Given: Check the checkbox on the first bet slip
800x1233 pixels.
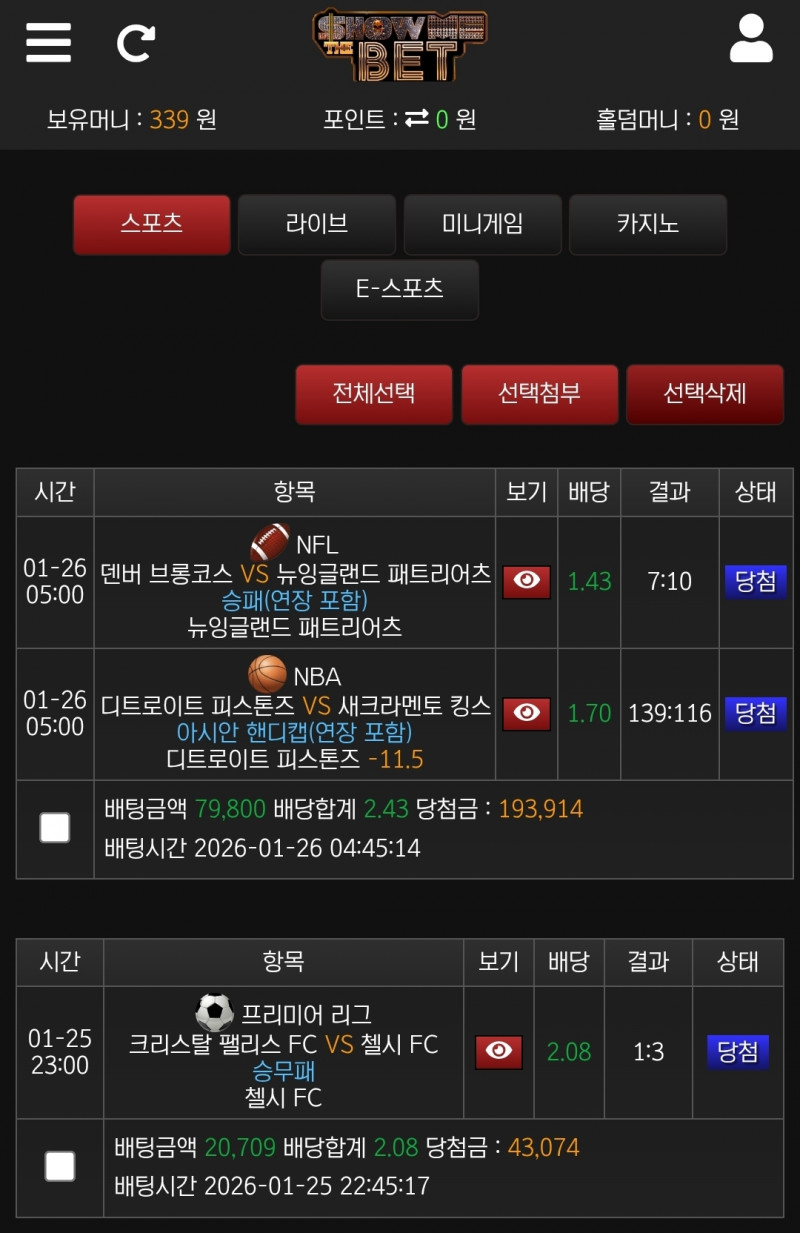Looking at the screenshot, I should tap(56, 828).
